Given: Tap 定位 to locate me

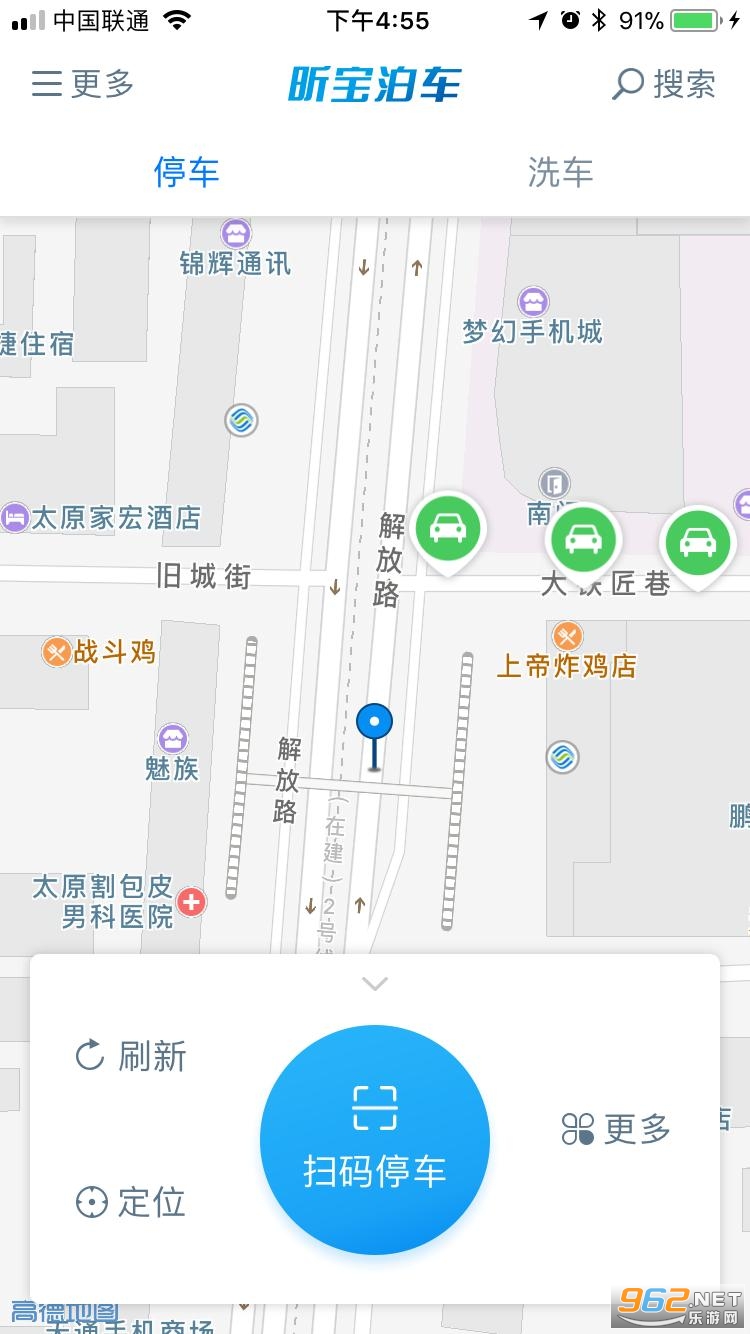Looking at the screenshot, I should pyautogui.click(x=131, y=1202).
